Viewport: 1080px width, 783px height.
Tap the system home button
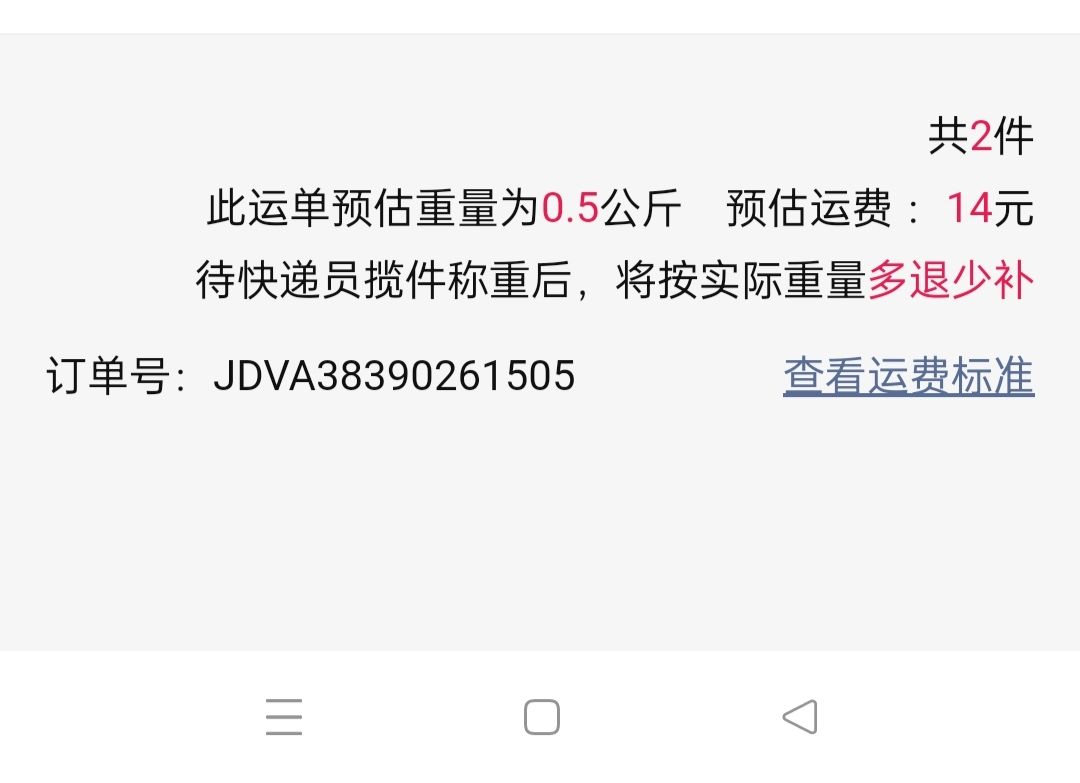[541, 717]
